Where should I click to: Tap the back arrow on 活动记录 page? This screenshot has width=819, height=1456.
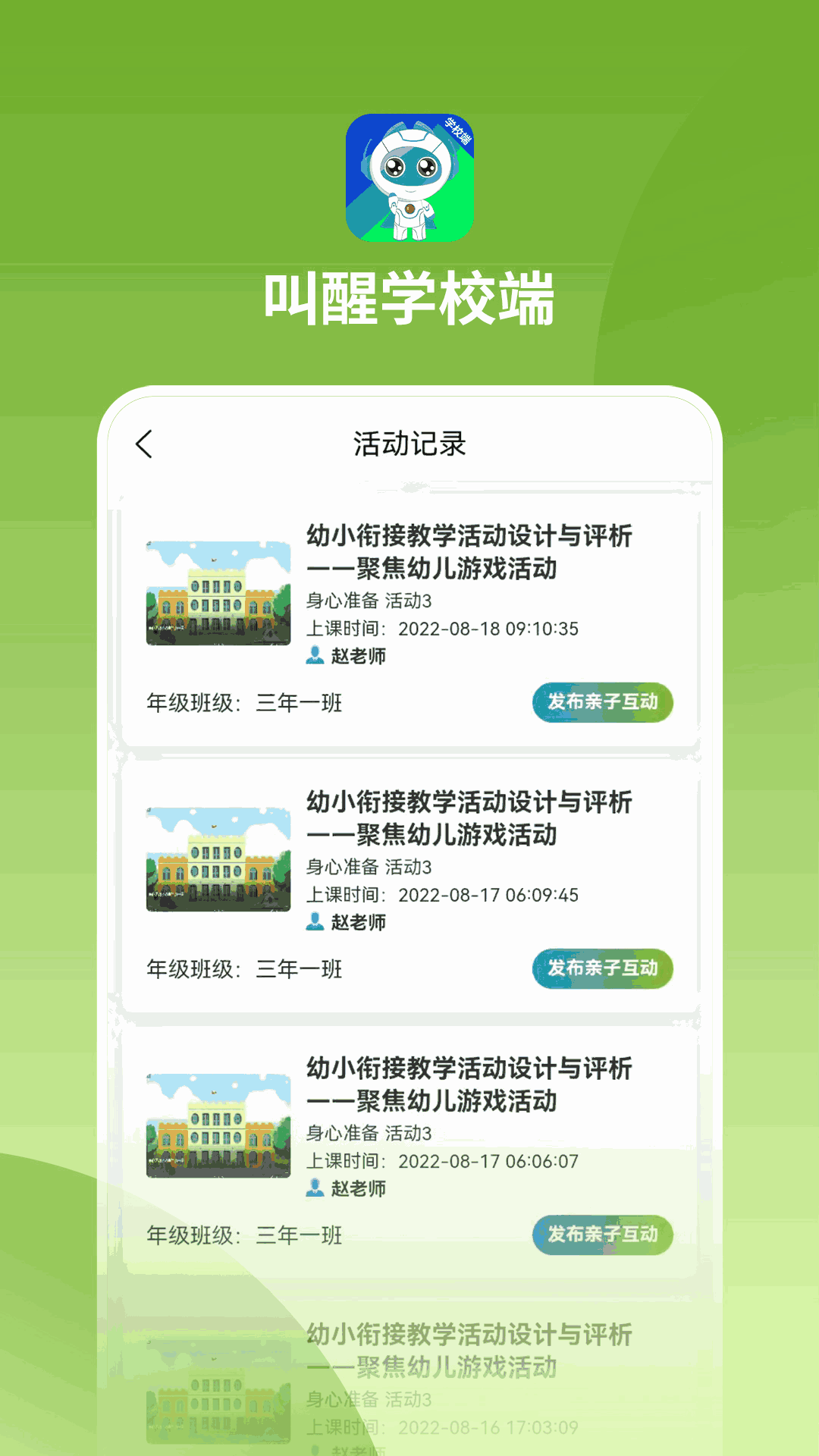(146, 446)
